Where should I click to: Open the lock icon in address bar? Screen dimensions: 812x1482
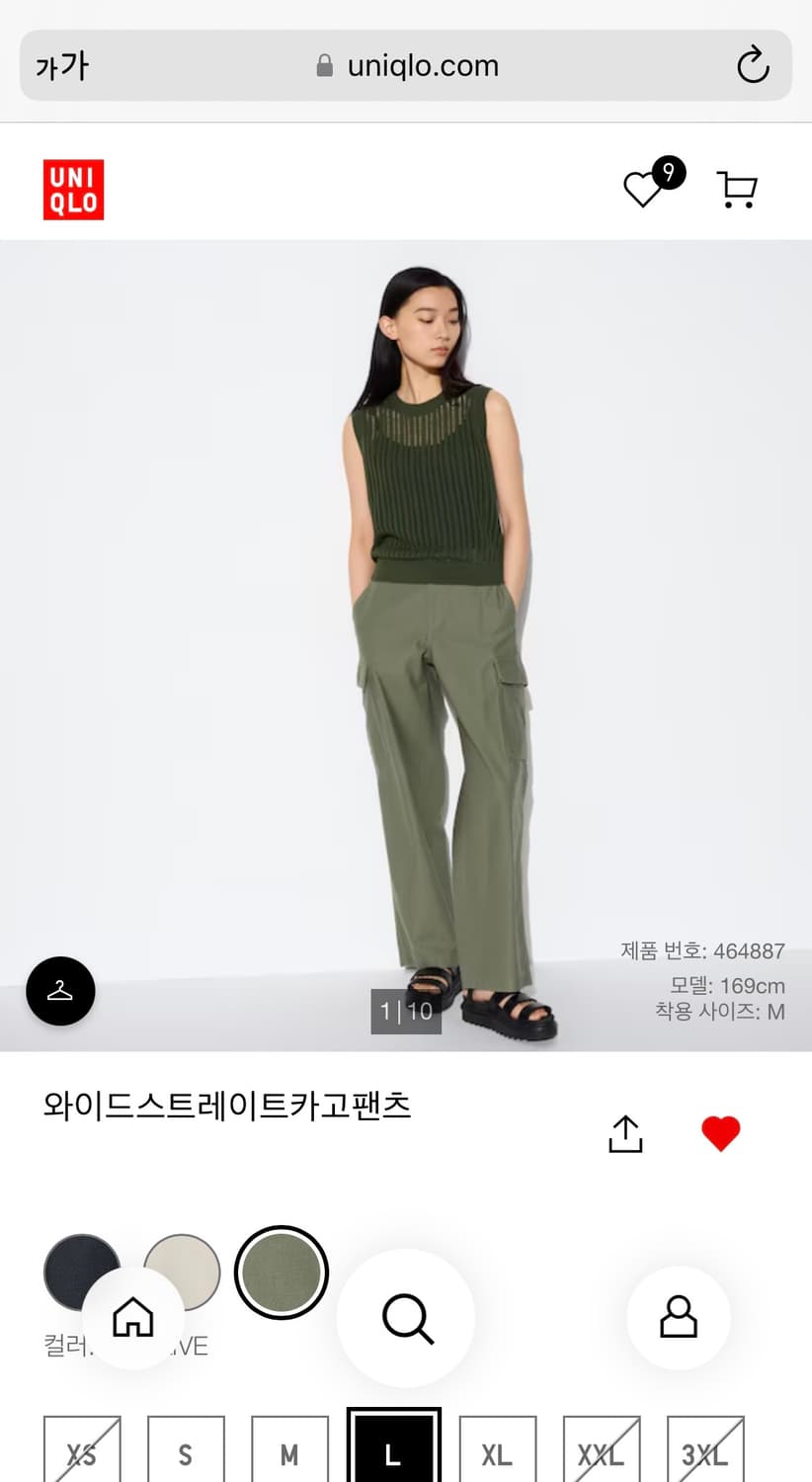pos(323,65)
